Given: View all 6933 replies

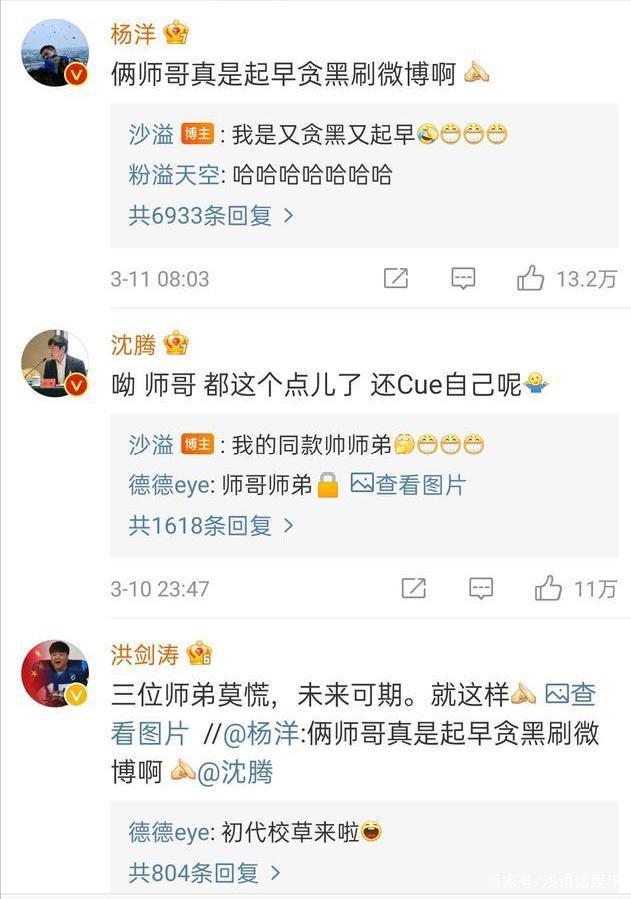Looking at the screenshot, I should 211,215.
